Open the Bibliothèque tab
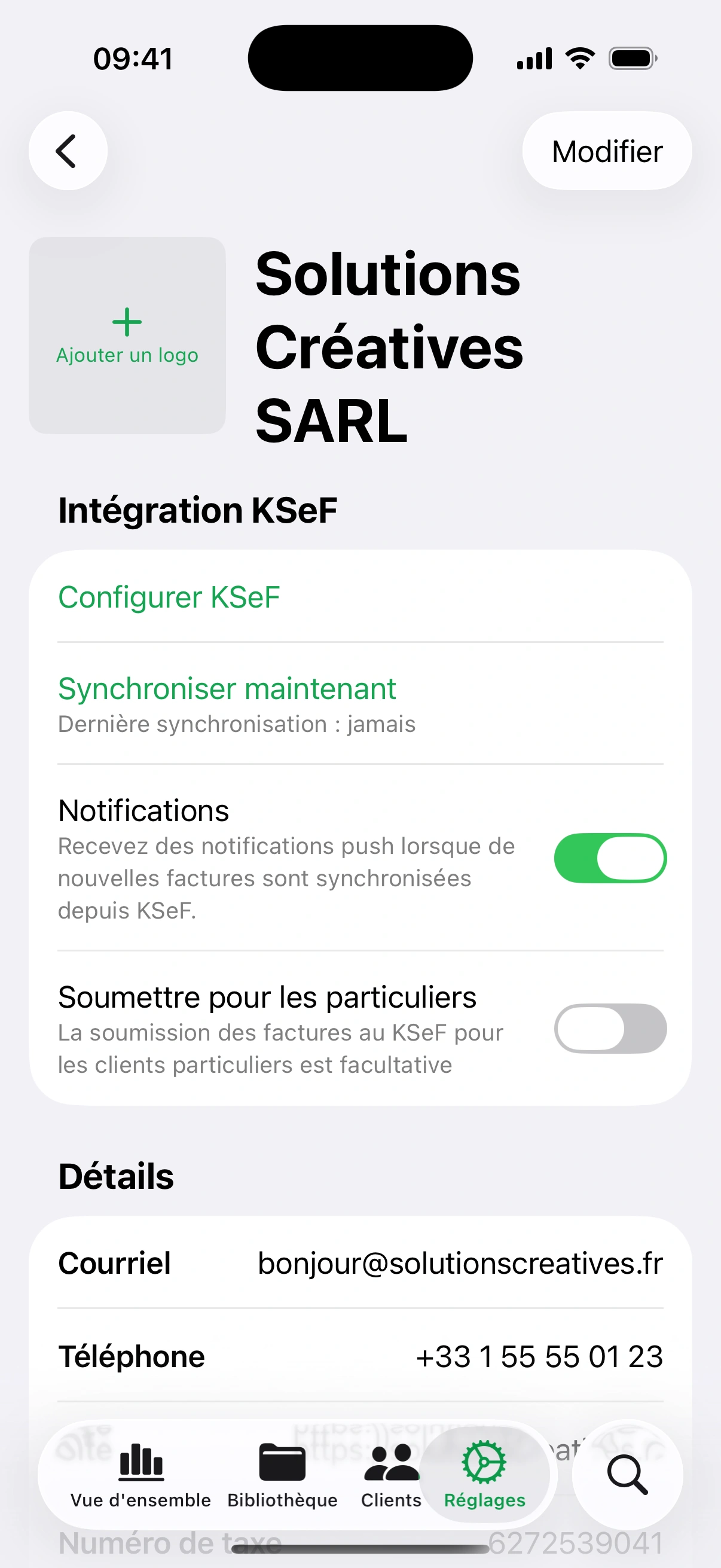721x1568 pixels. coord(282,1474)
